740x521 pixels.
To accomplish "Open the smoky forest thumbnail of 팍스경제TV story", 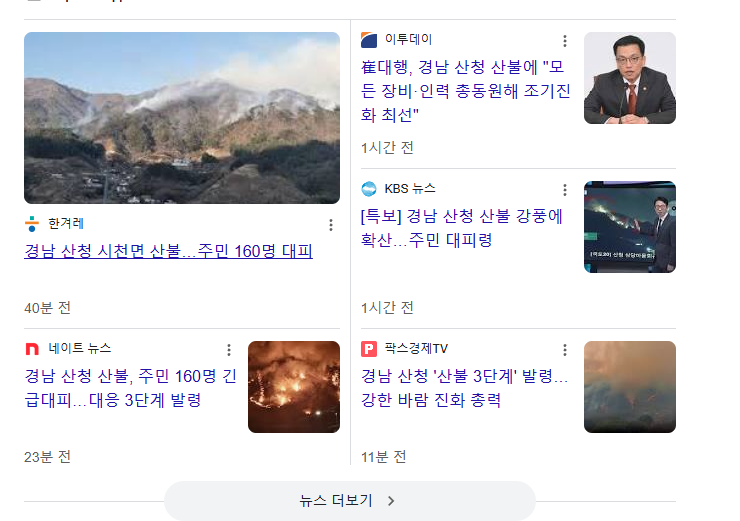I will click(629, 387).
